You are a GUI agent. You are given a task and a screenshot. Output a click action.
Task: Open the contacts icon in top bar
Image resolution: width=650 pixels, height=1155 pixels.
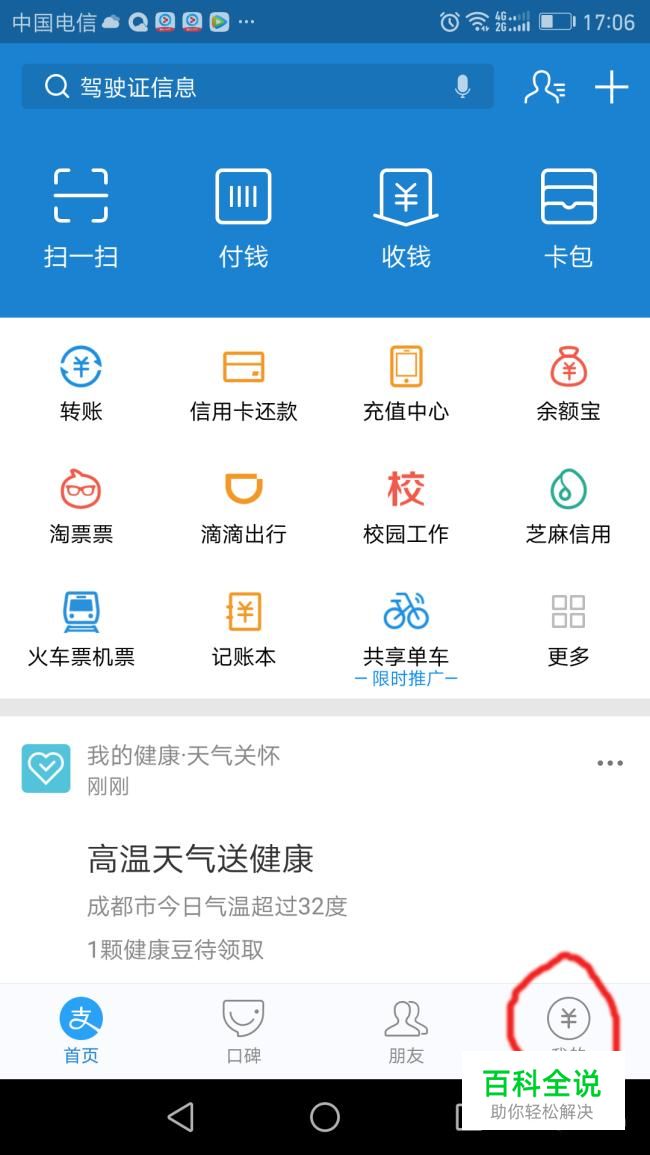[544, 87]
